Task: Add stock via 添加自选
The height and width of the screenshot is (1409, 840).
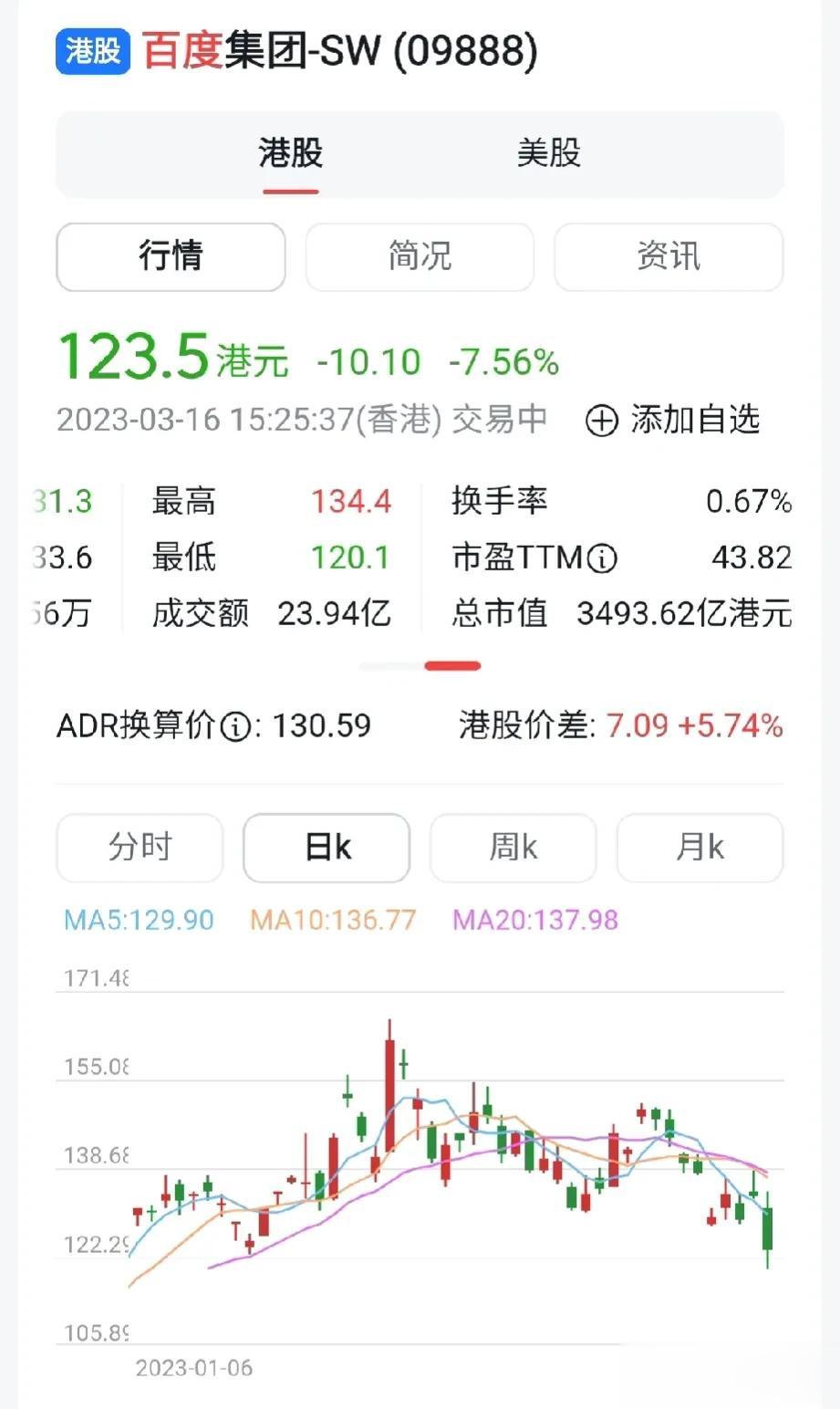Action: coord(672,421)
